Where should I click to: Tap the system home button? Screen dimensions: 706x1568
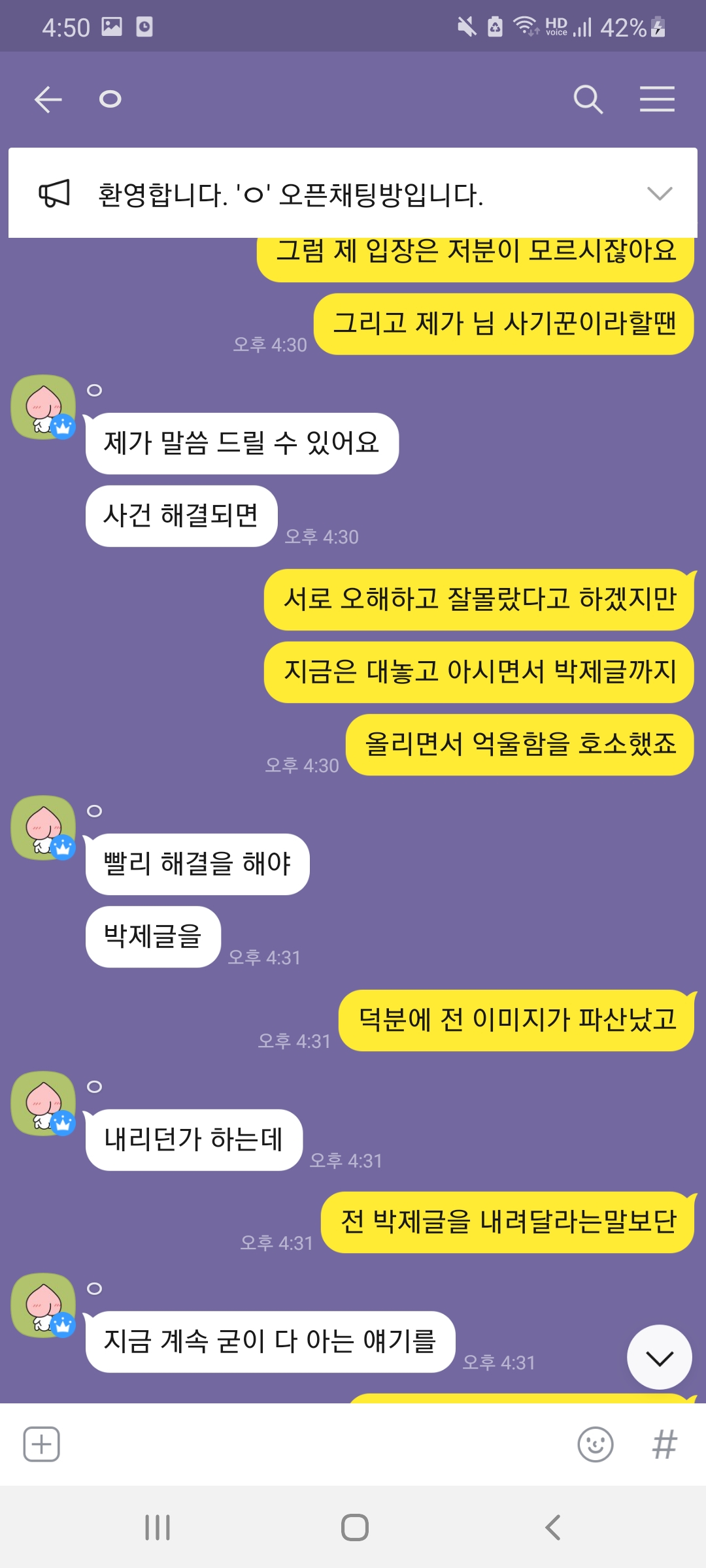click(x=354, y=1527)
